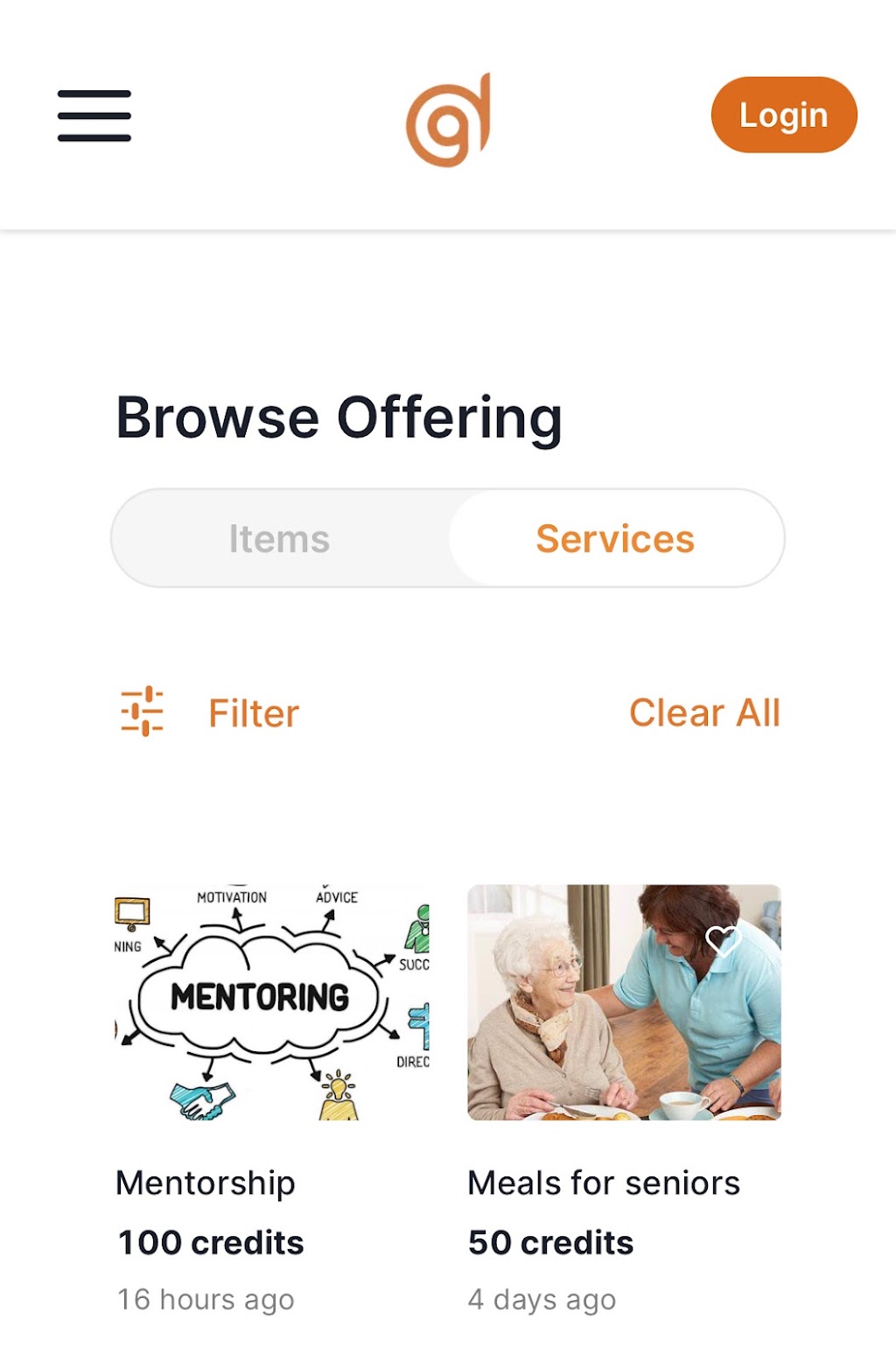Select the Services tab
Screen dimensions: 896x1362
[x=615, y=538]
